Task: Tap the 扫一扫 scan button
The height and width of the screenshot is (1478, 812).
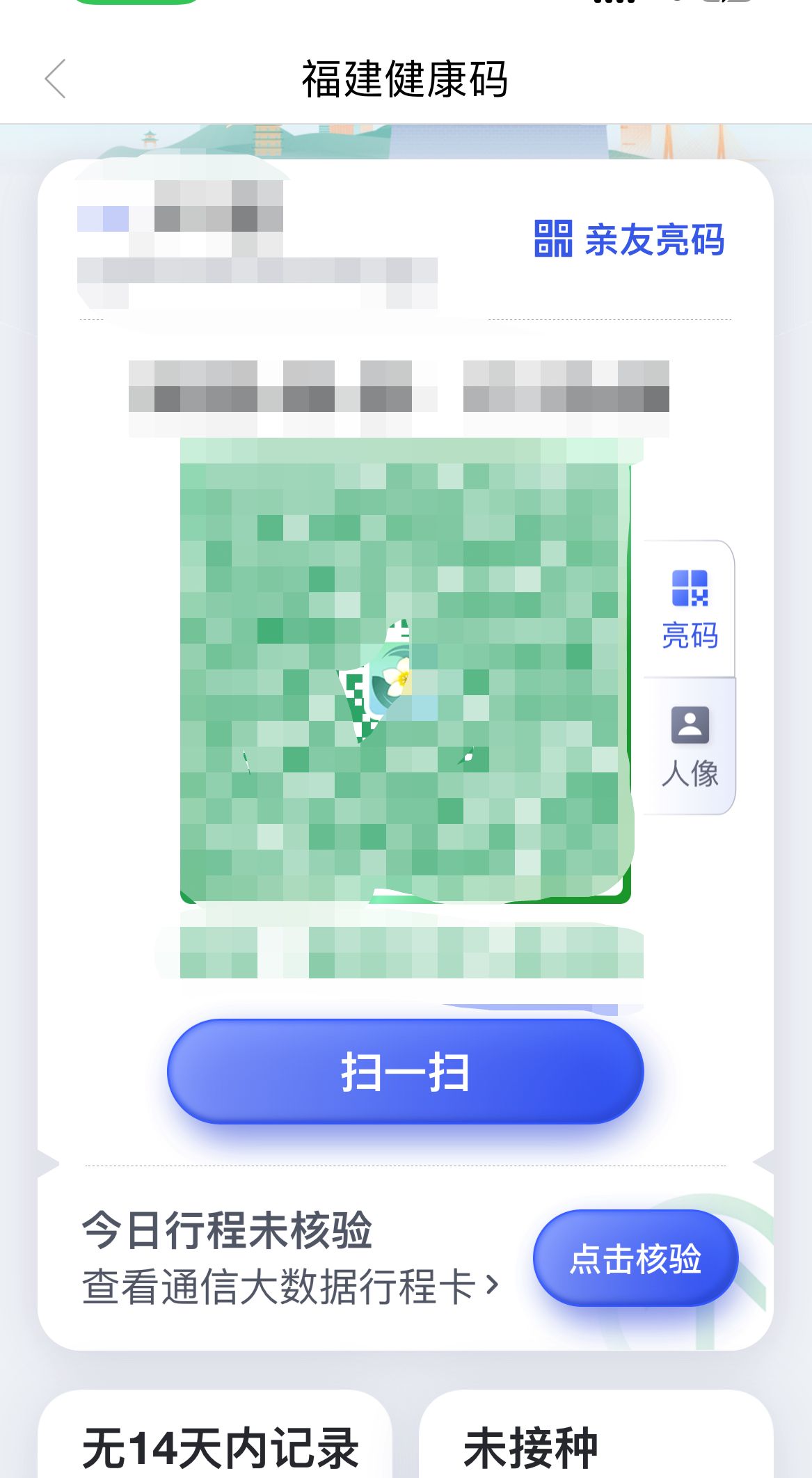Action: pyautogui.click(x=405, y=1072)
